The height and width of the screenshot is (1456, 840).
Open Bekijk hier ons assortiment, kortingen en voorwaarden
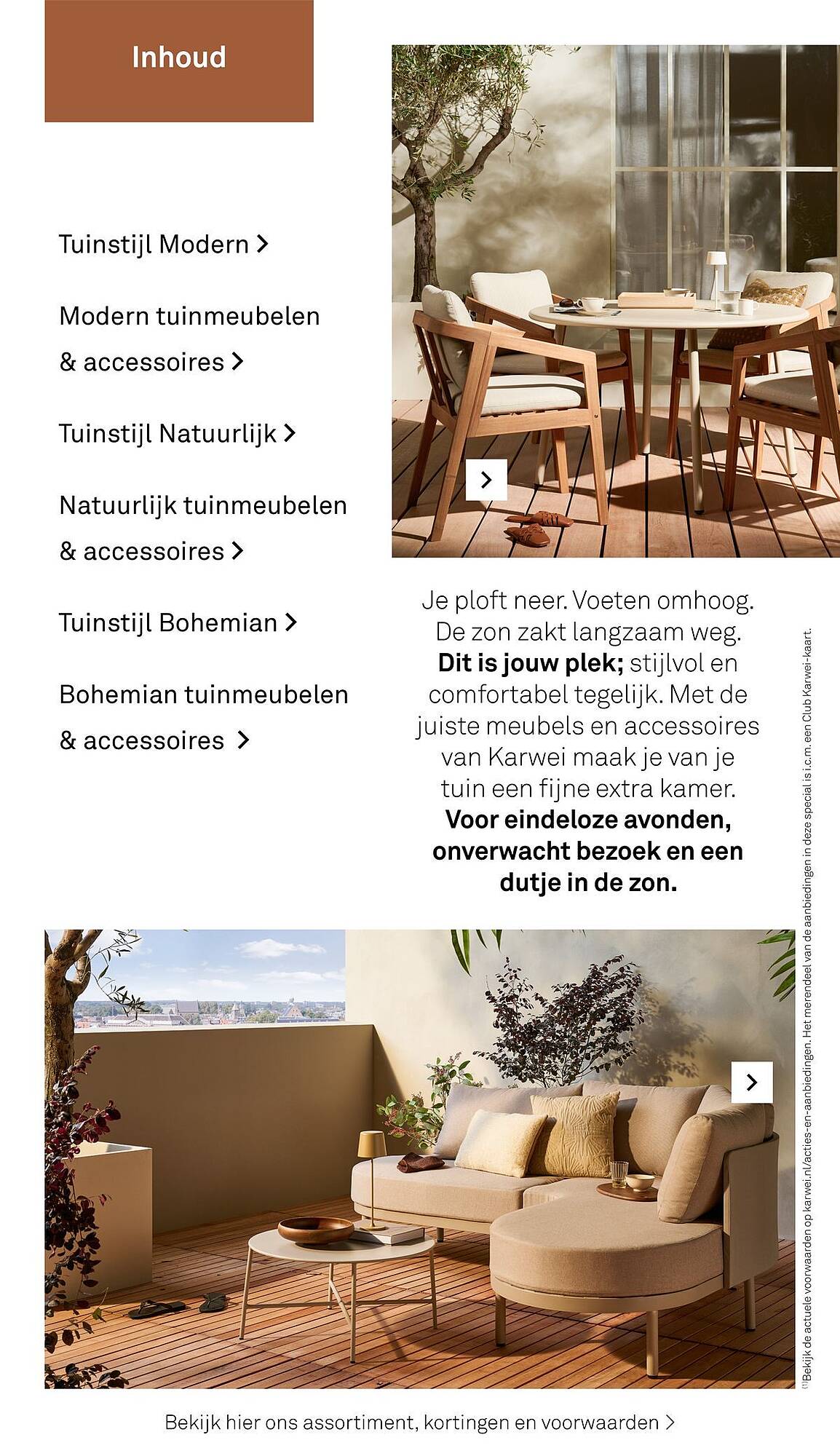420,1422
